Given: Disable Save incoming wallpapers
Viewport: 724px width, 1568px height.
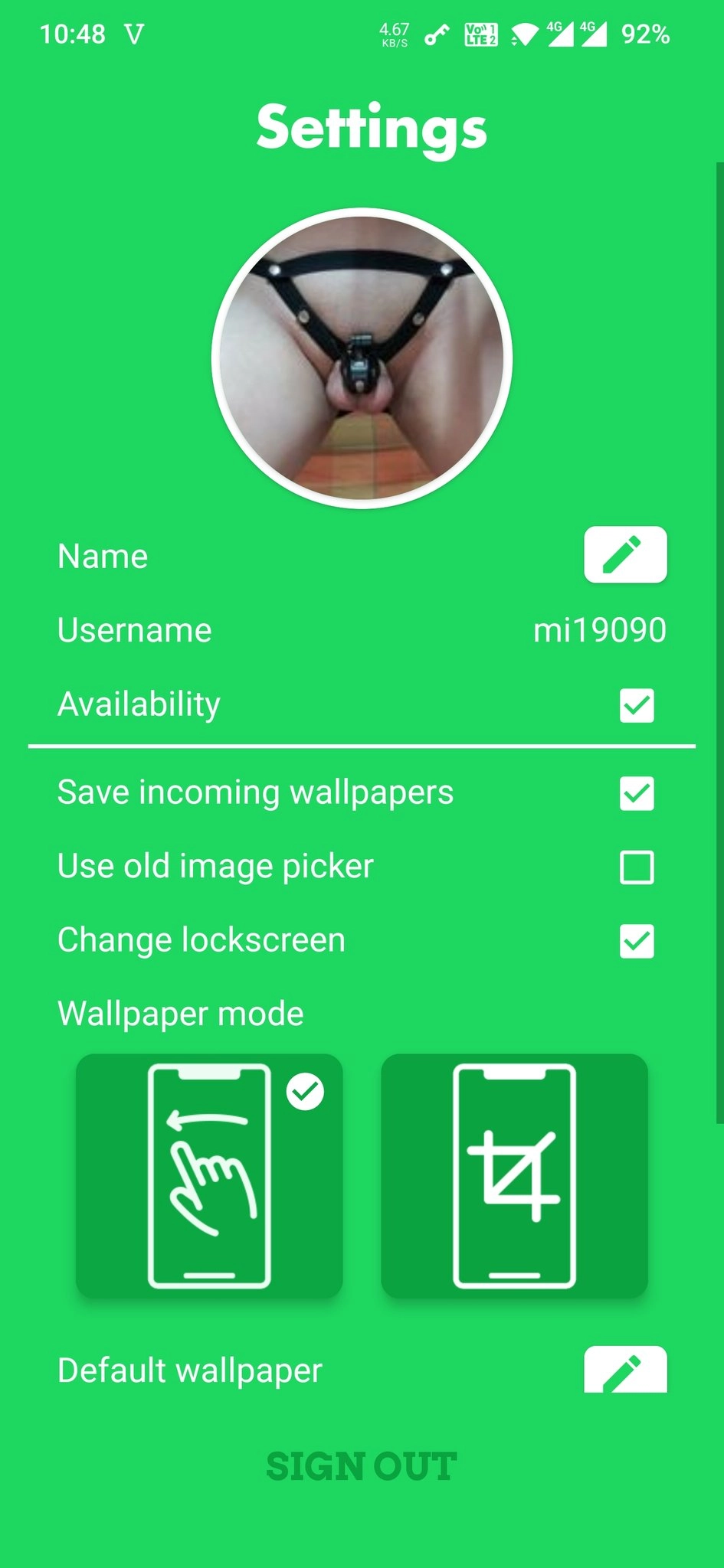Looking at the screenshot, I should (x=637, y=793).
